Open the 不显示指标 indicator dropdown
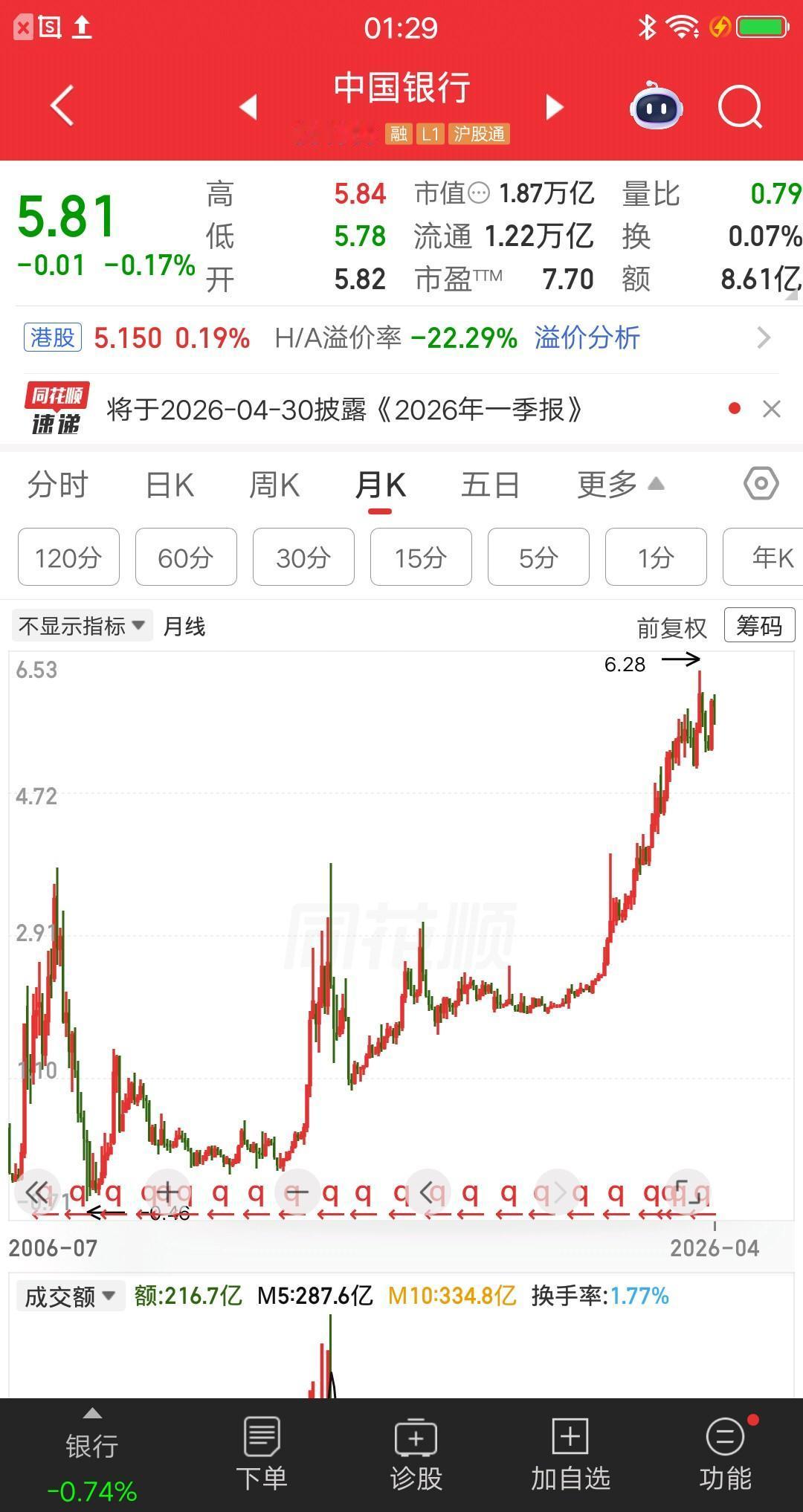803x1512 pixels. coord(80,625)
